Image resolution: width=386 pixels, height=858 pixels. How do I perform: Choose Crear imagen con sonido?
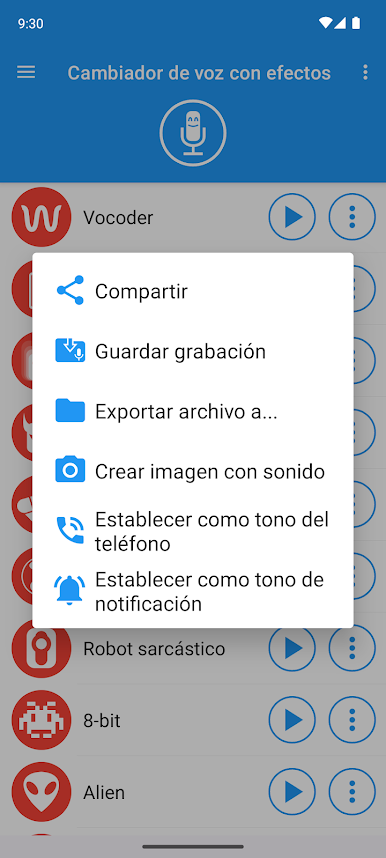point(193,471)
